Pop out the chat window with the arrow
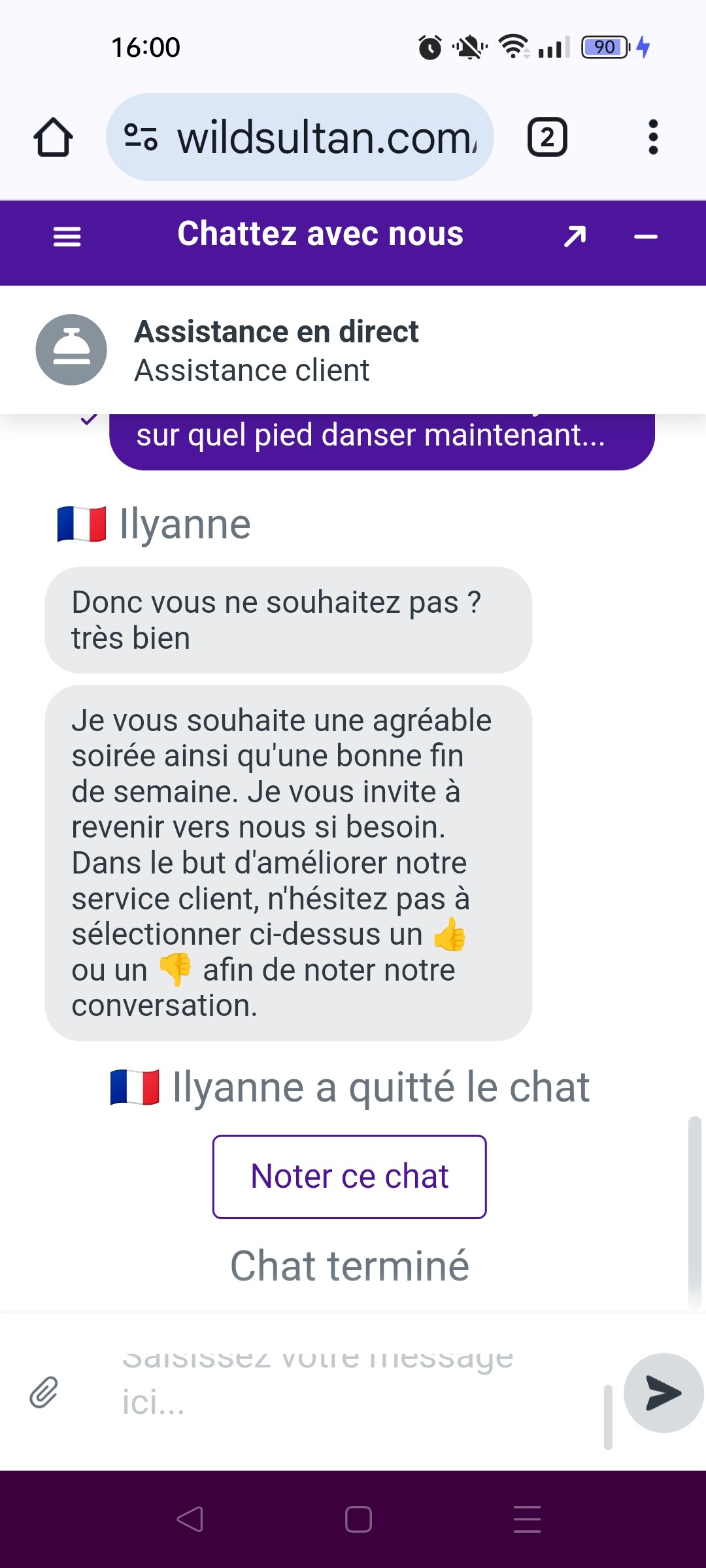Image resolution: width=706 pixels, height=1568 pixels. click(575, 236)
